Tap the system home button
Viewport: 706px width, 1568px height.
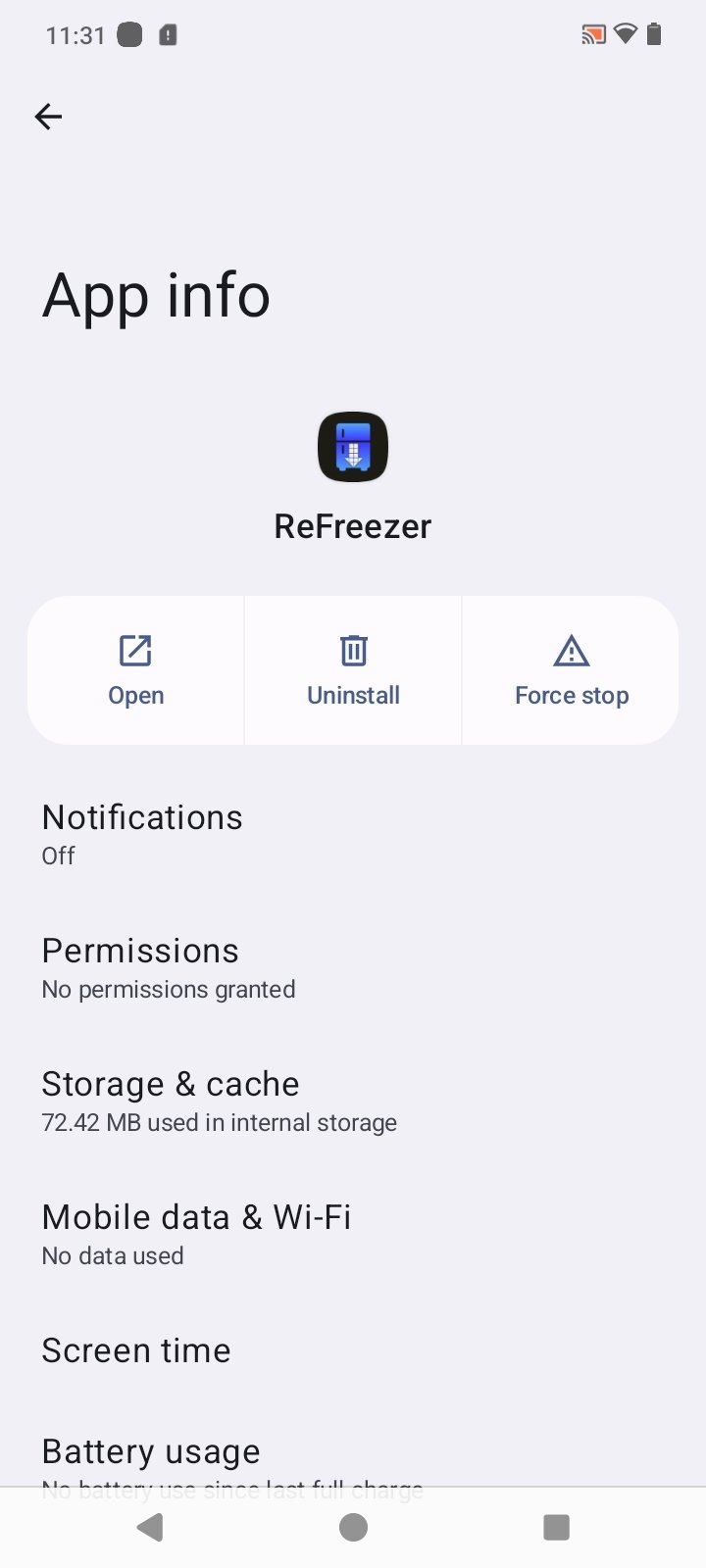point(353,1527)
